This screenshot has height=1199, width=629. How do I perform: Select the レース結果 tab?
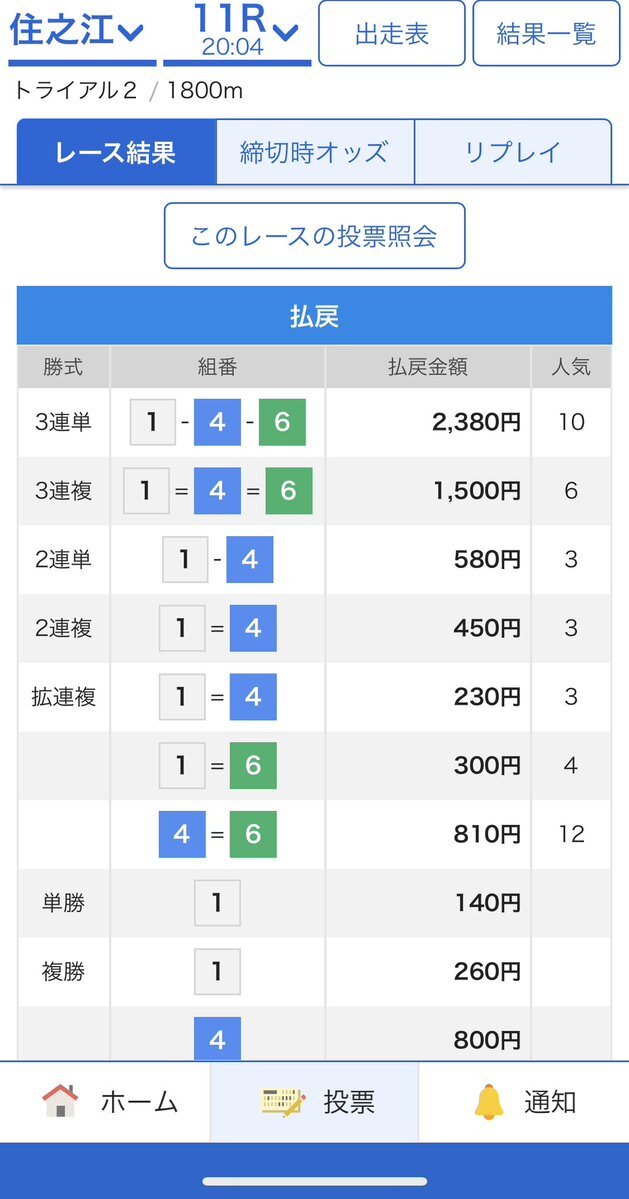116,152
